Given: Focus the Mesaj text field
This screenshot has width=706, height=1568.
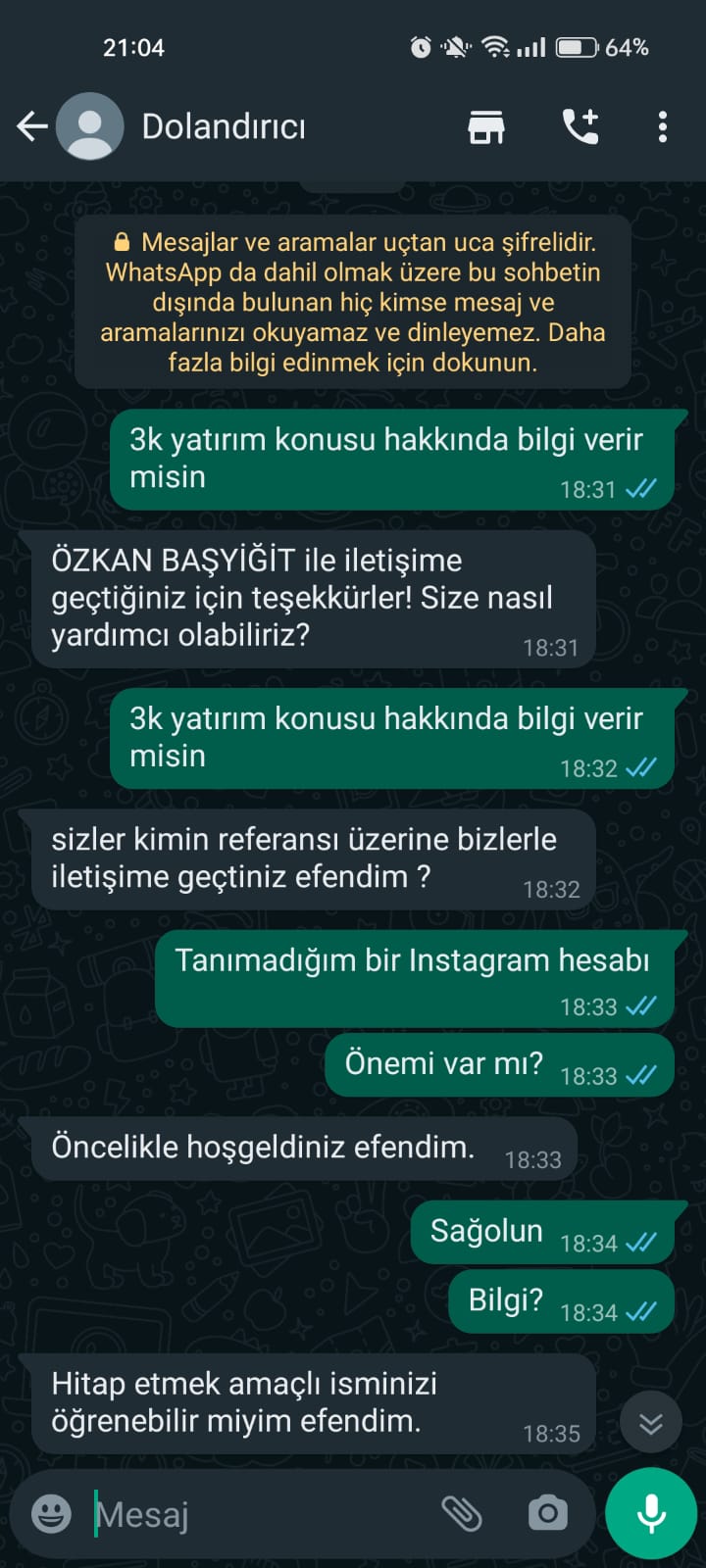Looking at the screenshot, I should [260, 1514].
